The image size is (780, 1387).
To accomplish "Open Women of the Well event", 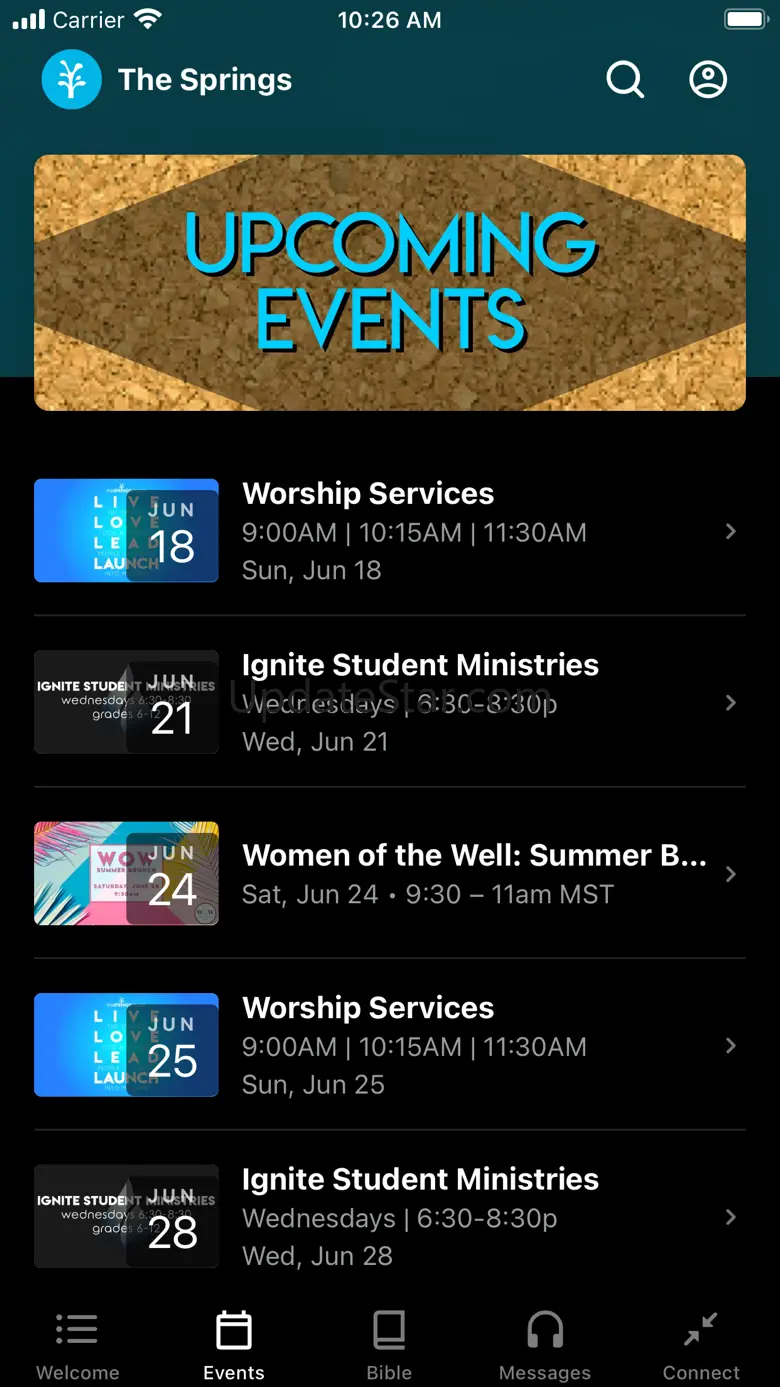I will 390,873.
